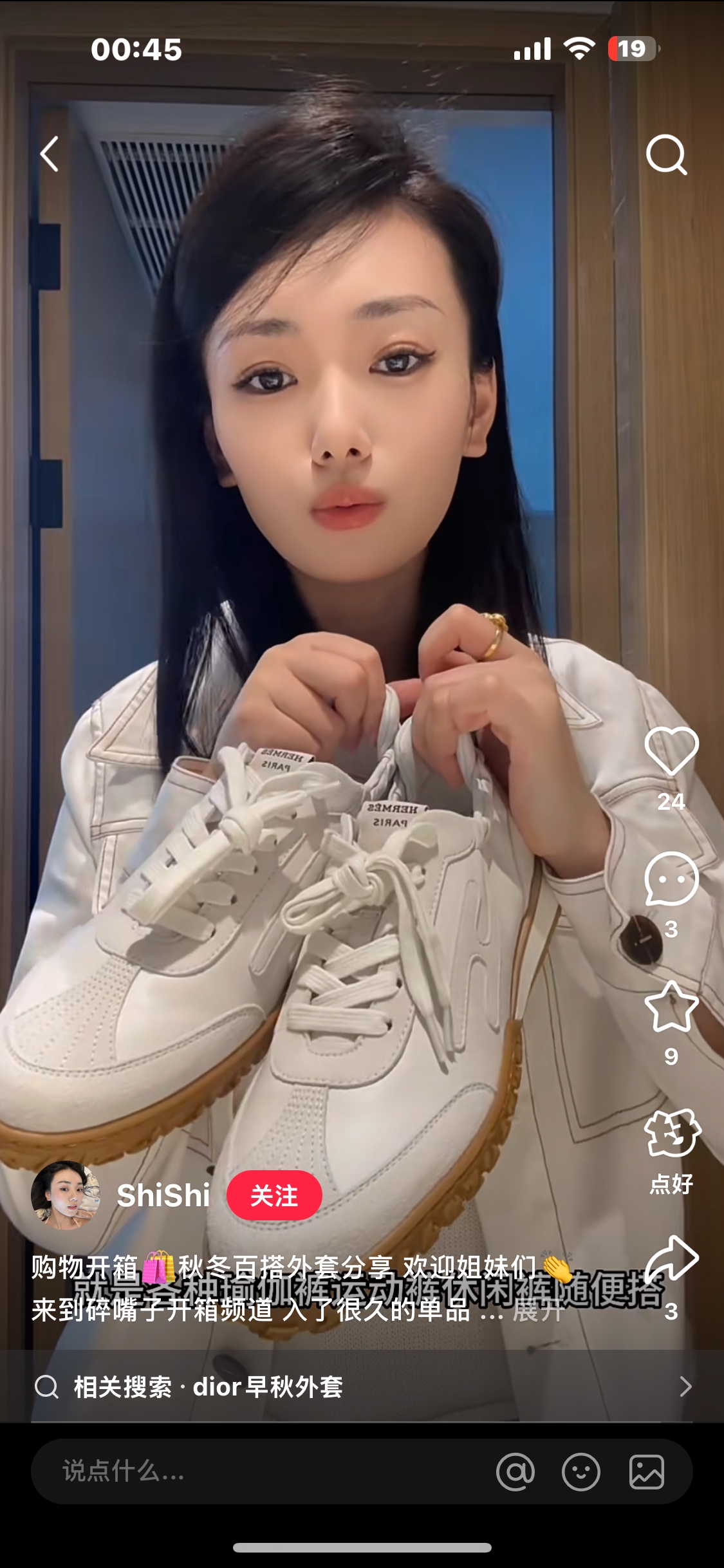The image size is (724, 1568).
Task: Expand the caption with 展开
Action: coord(539,1311)
